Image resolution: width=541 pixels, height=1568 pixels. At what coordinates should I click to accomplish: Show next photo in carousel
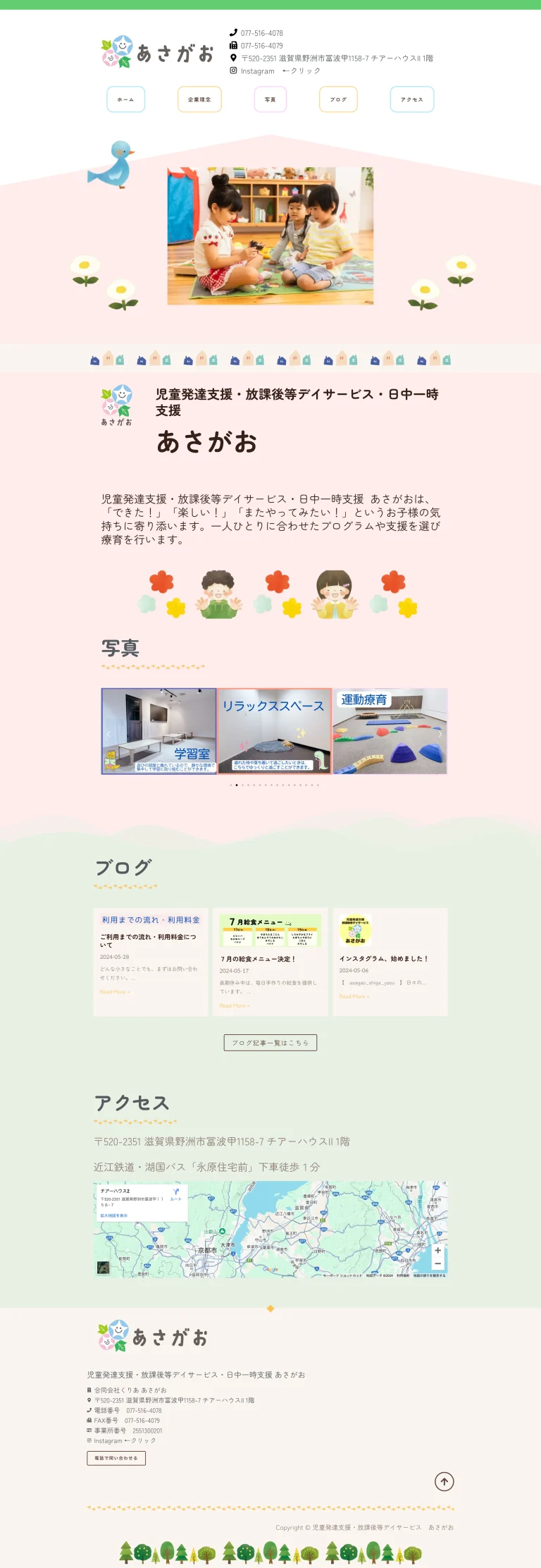[x=440, y=734]
